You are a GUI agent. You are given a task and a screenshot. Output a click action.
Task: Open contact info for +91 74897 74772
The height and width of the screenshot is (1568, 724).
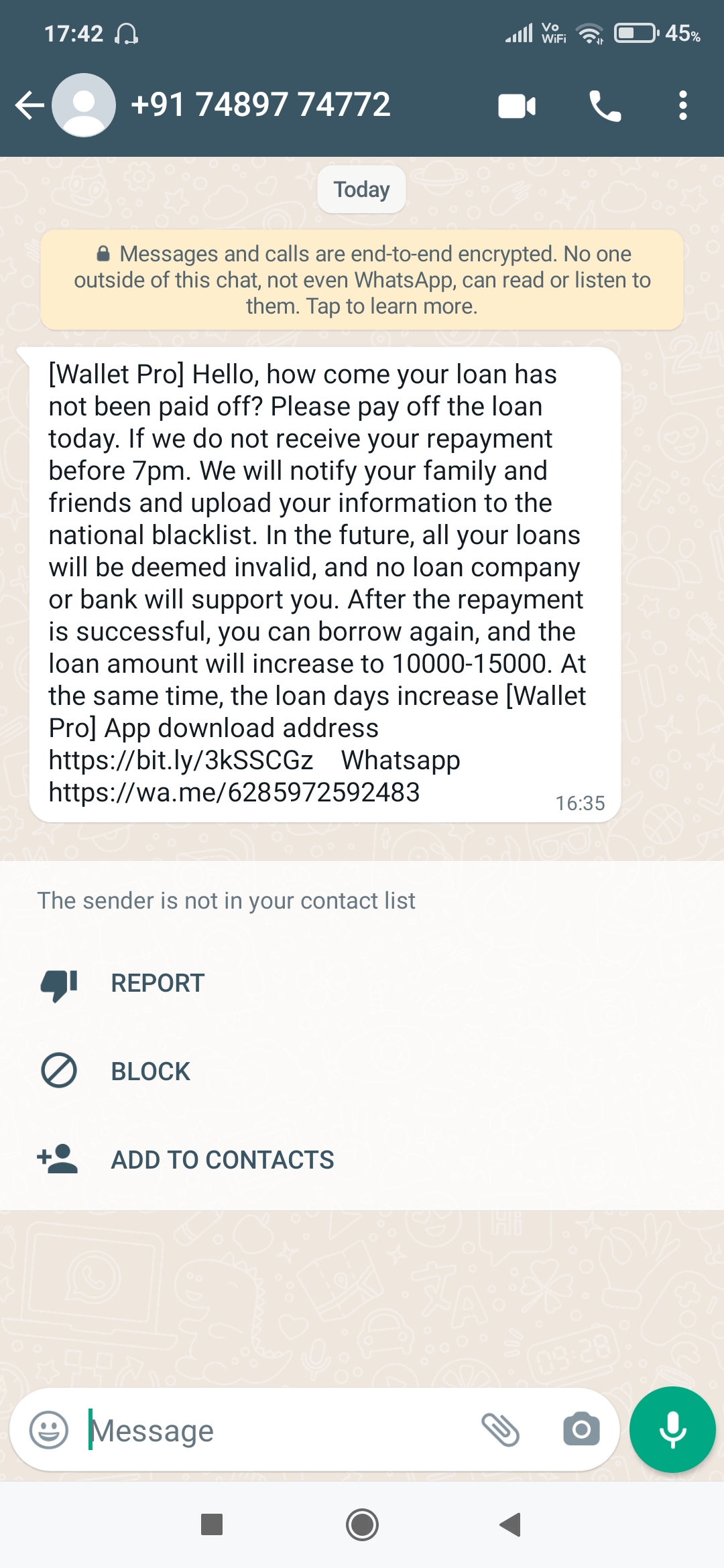click(260, 105)
